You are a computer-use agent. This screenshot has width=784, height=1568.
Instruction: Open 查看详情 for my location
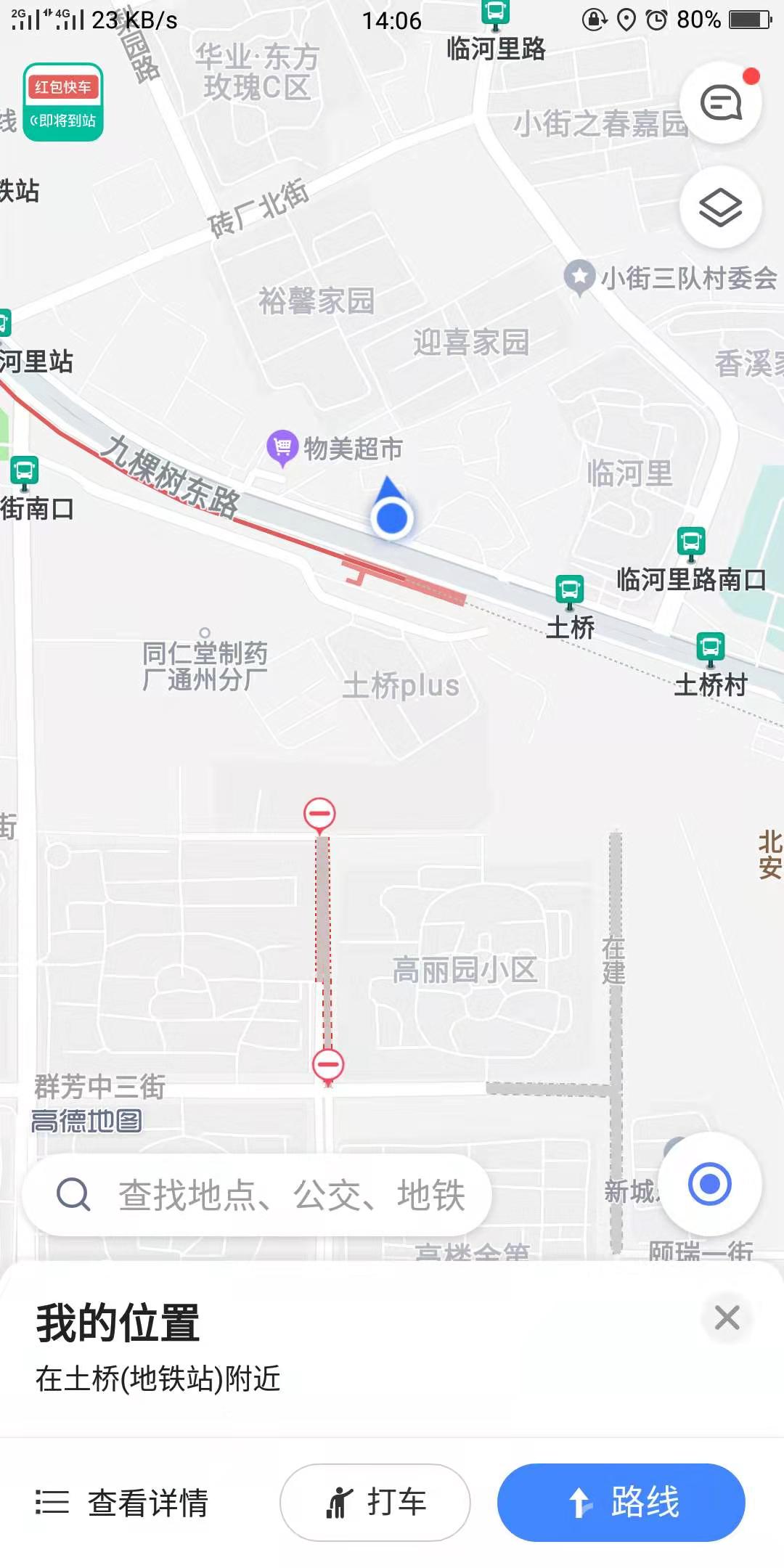(x=122, y=1503)
